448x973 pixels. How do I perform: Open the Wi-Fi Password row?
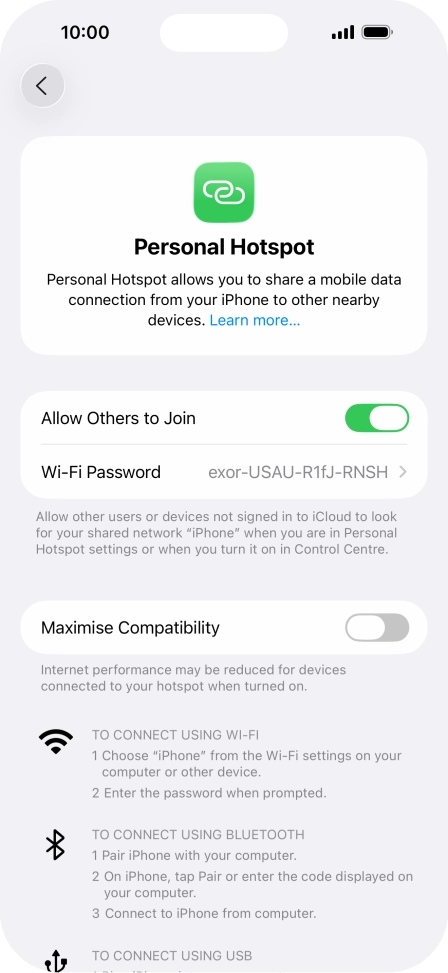pos(224,472)
